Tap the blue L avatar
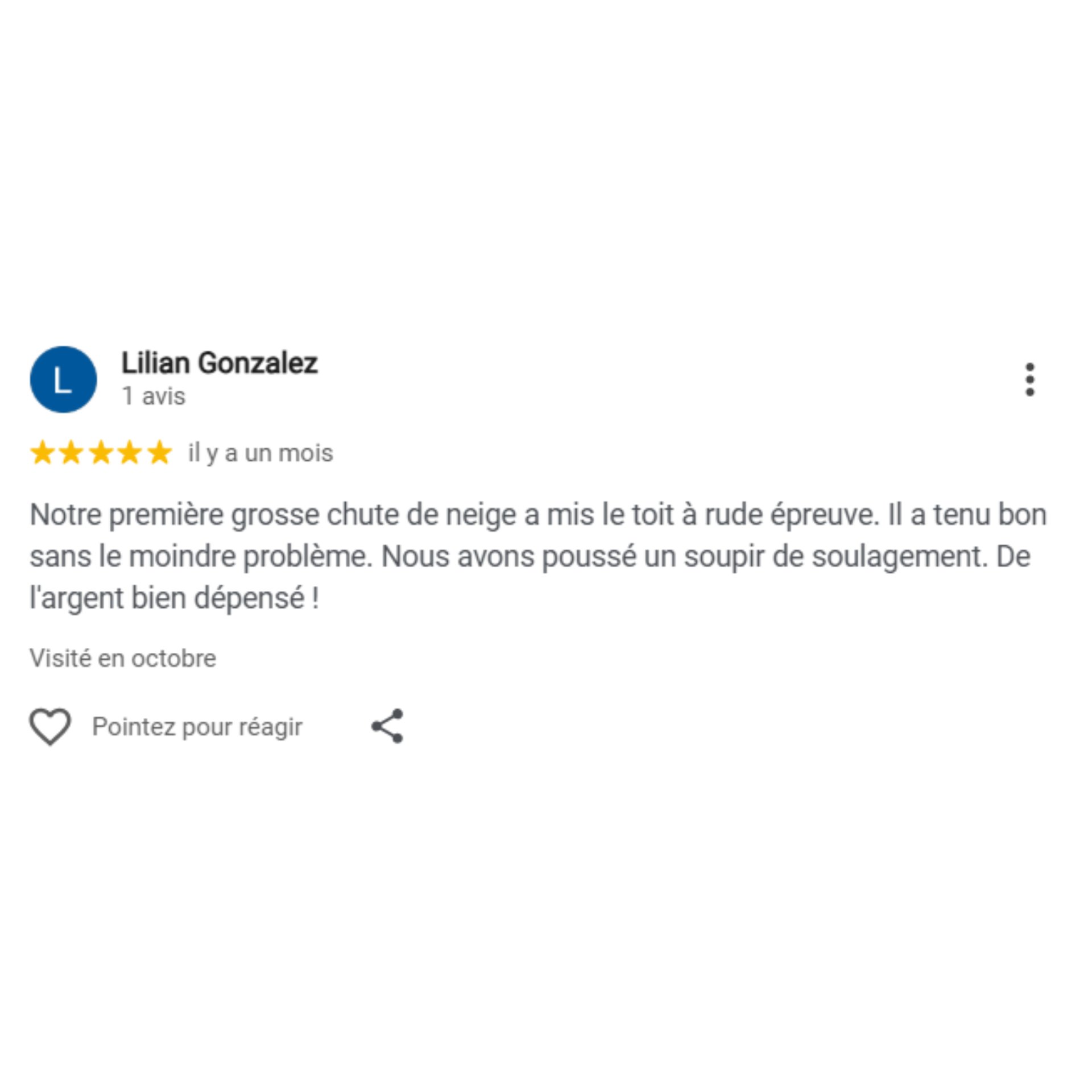This screenshot has height=1092, width=1092. click(x=63, y=379)
